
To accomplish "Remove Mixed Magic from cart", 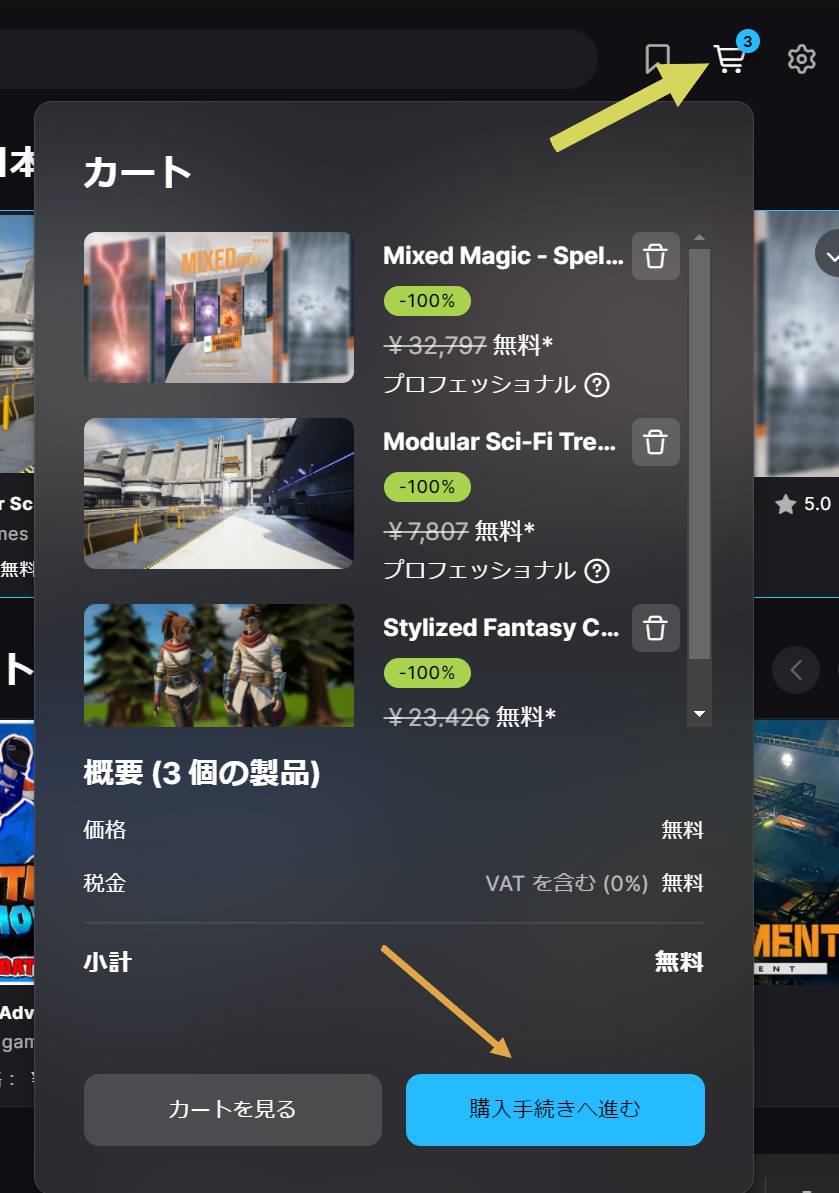I will click(x=655, y=256).
